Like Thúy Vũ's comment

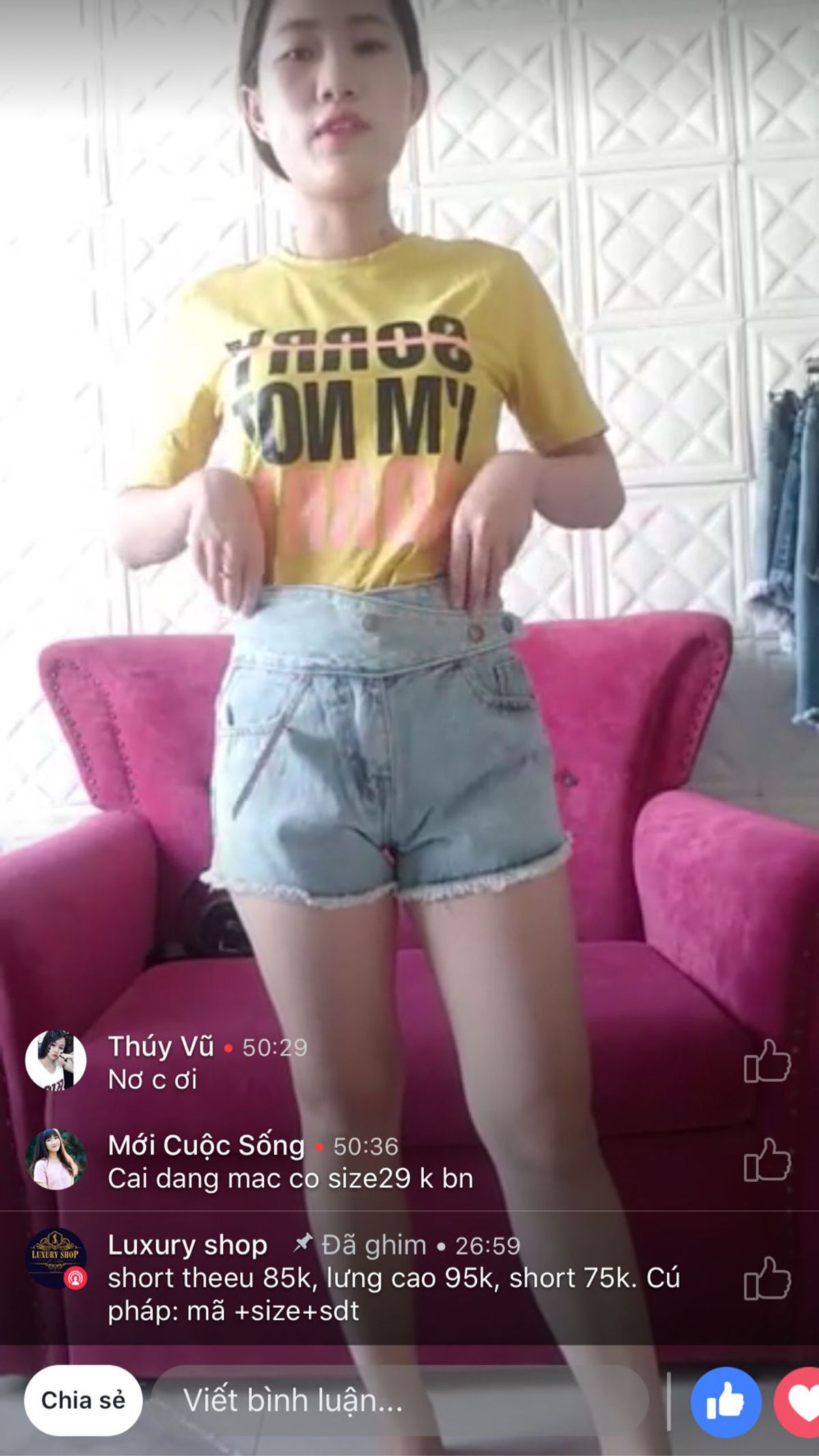click(767, 1062)
